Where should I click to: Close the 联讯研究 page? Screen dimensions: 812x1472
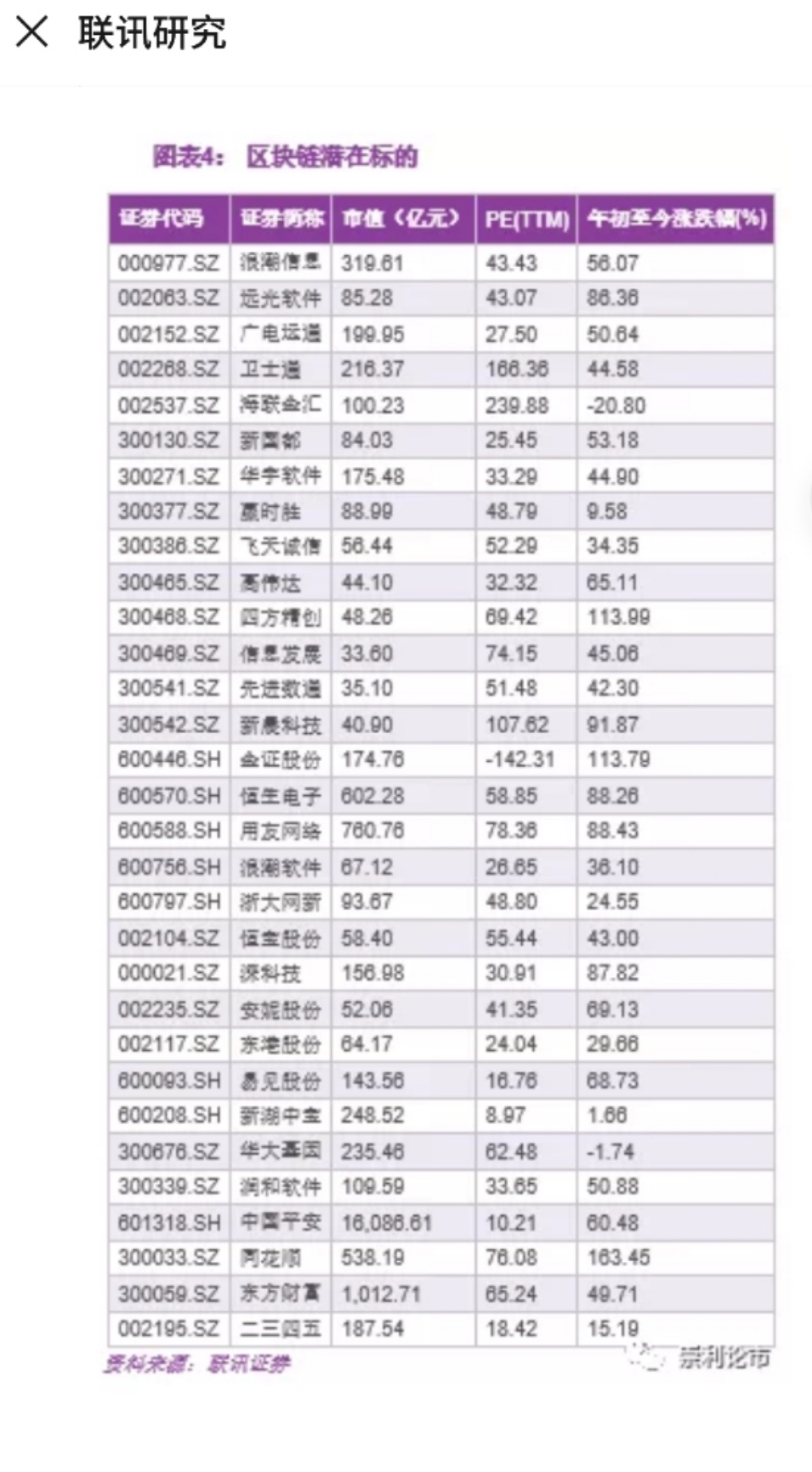(32, 33)
